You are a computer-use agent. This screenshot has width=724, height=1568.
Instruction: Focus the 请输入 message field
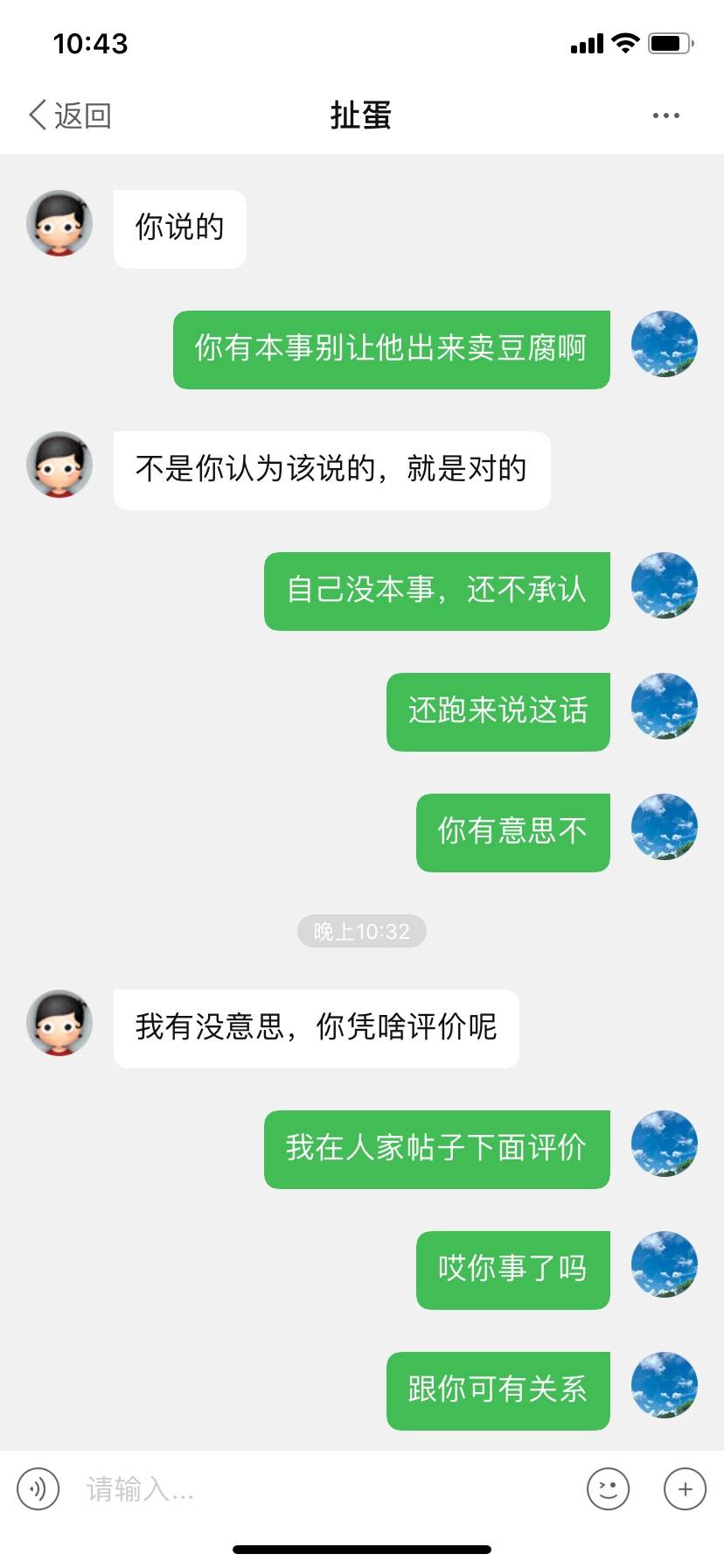point(324,1488)
